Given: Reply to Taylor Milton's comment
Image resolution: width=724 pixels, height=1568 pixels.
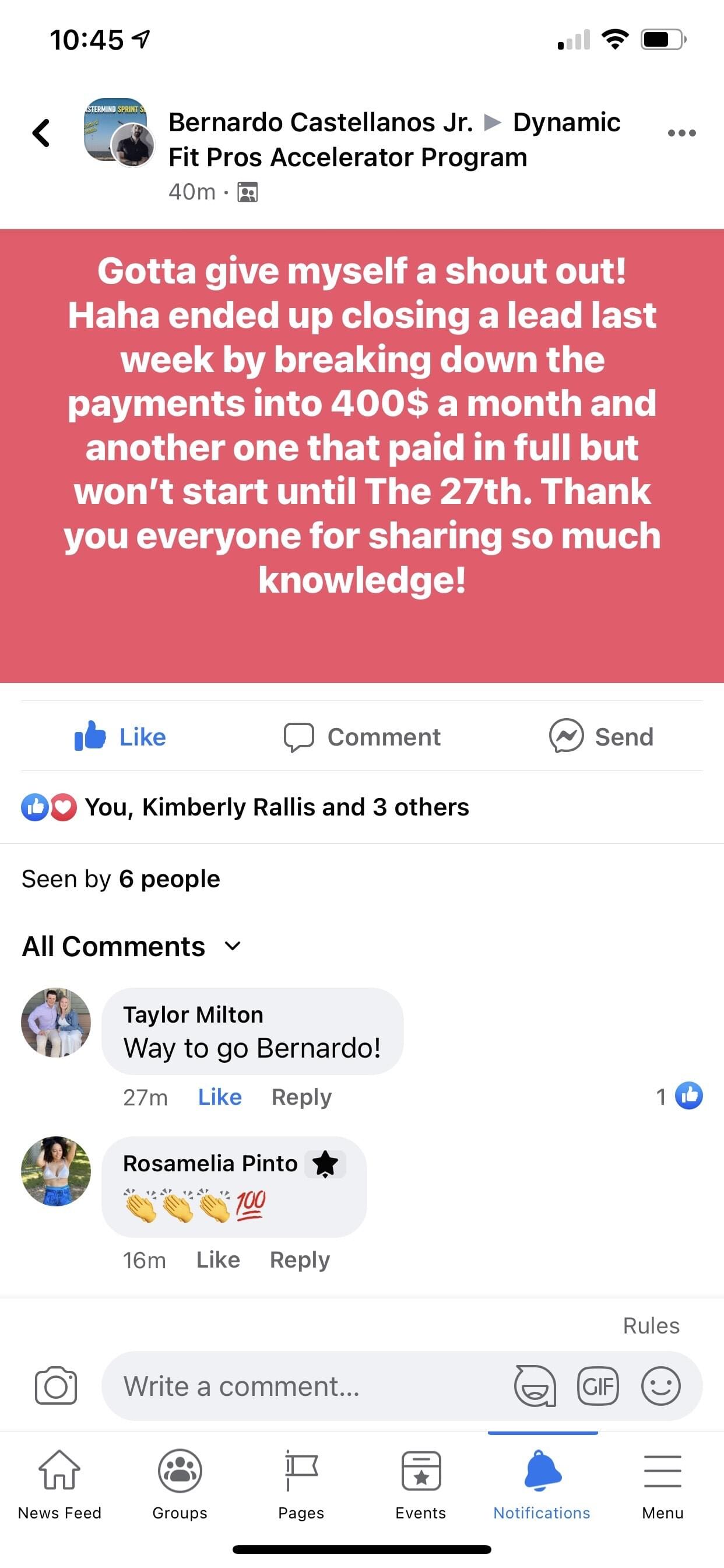Looking at the screenshot, I should (301, 1097).
